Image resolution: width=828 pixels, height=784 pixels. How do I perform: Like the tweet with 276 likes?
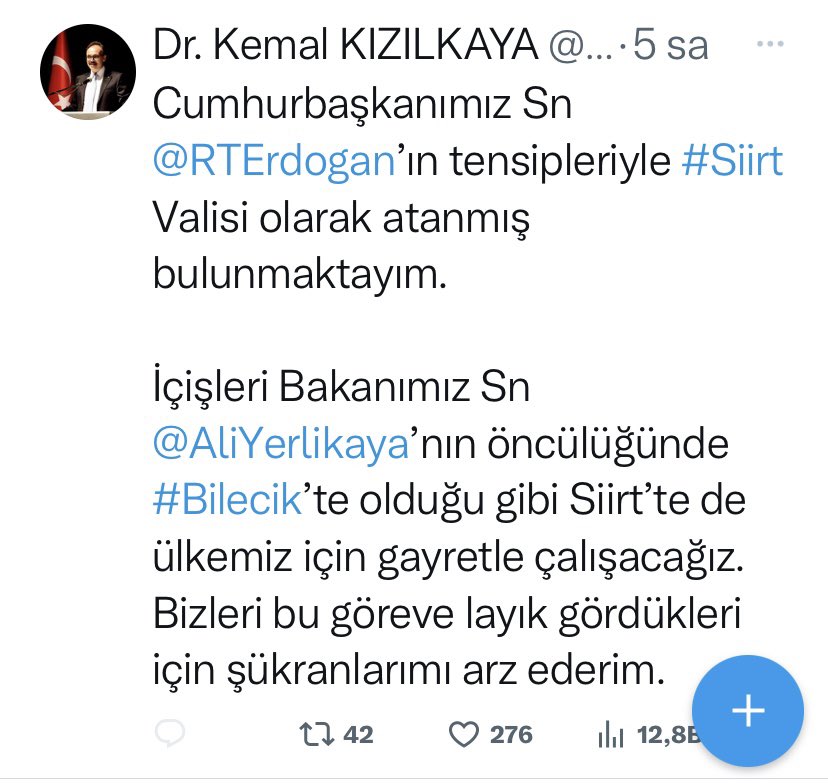(x=462, y=734)
